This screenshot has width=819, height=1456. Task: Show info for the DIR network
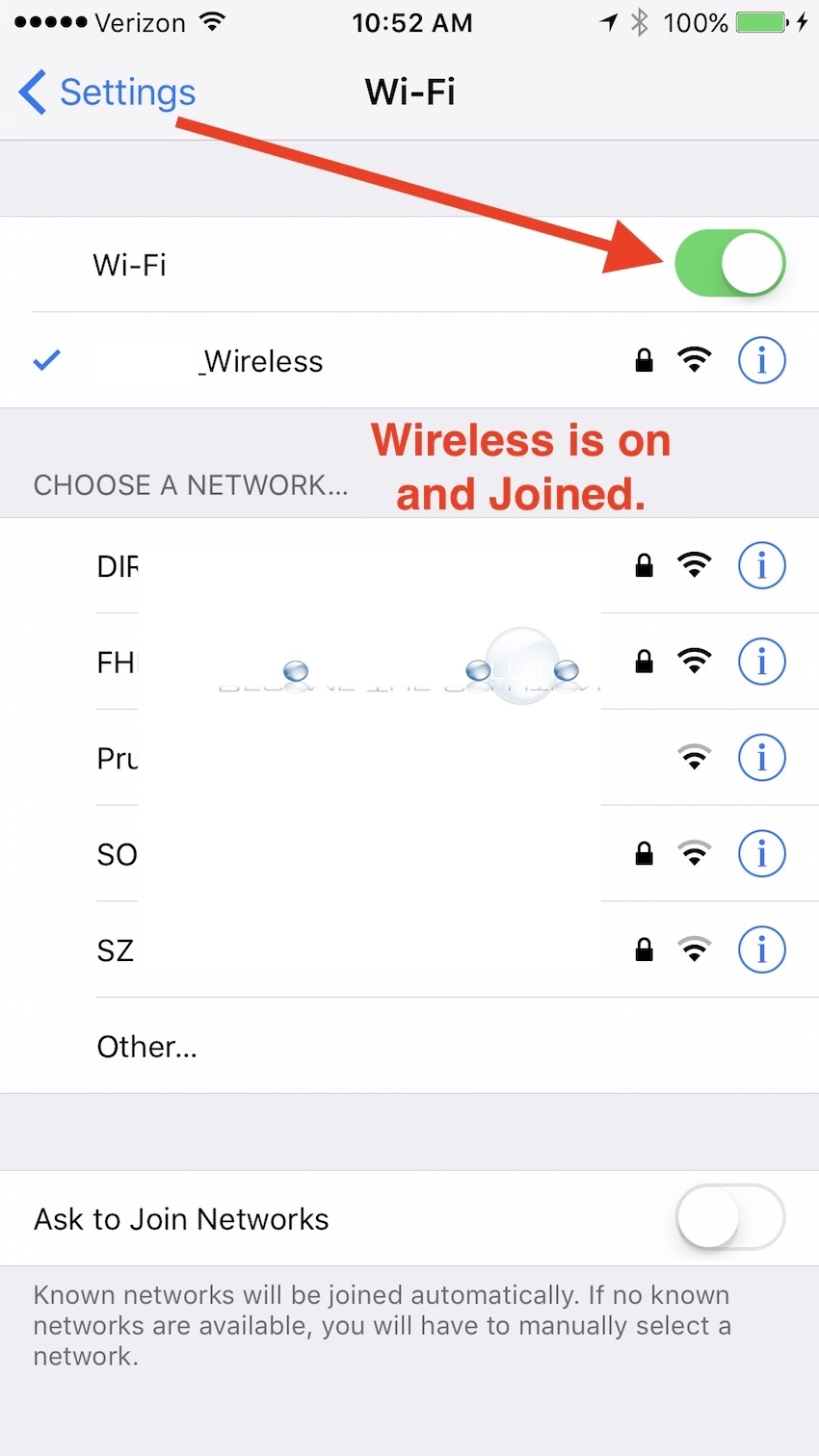(761, 565)
